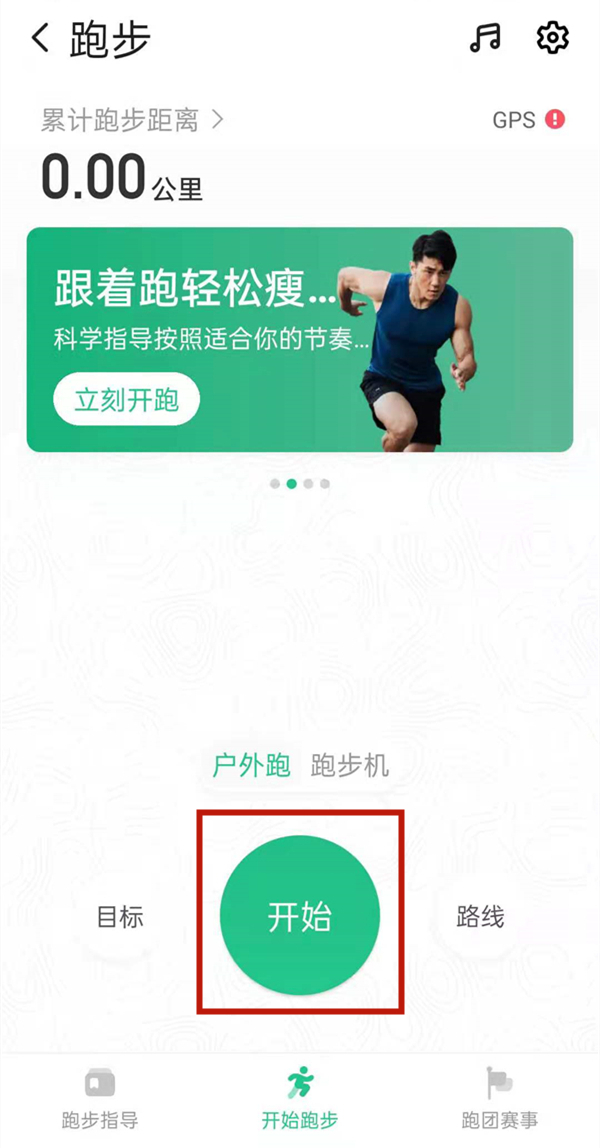Viewport: 600px width, 1148px height.
Task: Open the music note settings
Action: (x=485, y=38)
